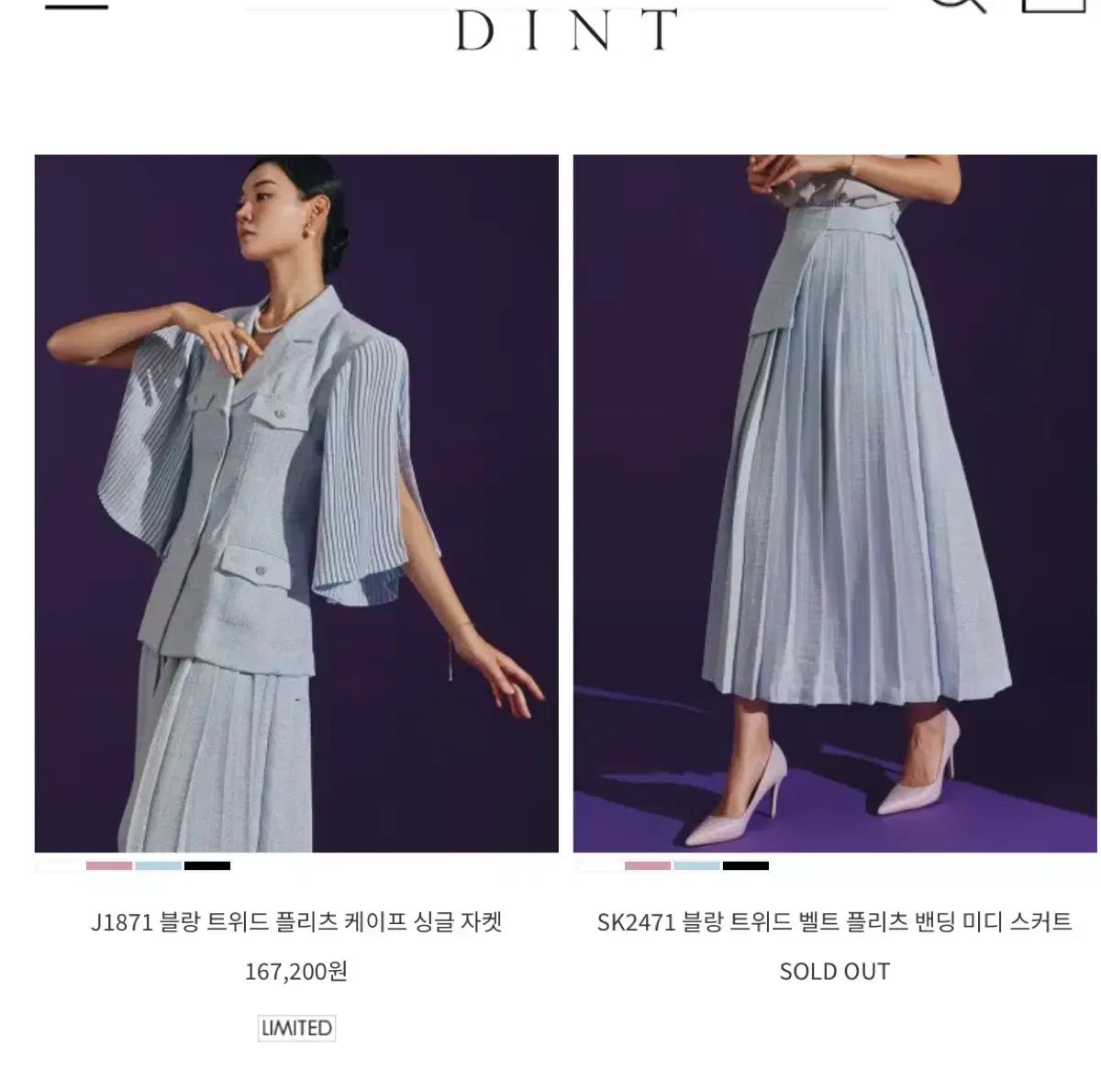Image resolution: width=1101 pixels, height=1092 pixels.
Task: Choose the light blue swatch under the SK2471 skirt
Action: (x=697, y=865)
